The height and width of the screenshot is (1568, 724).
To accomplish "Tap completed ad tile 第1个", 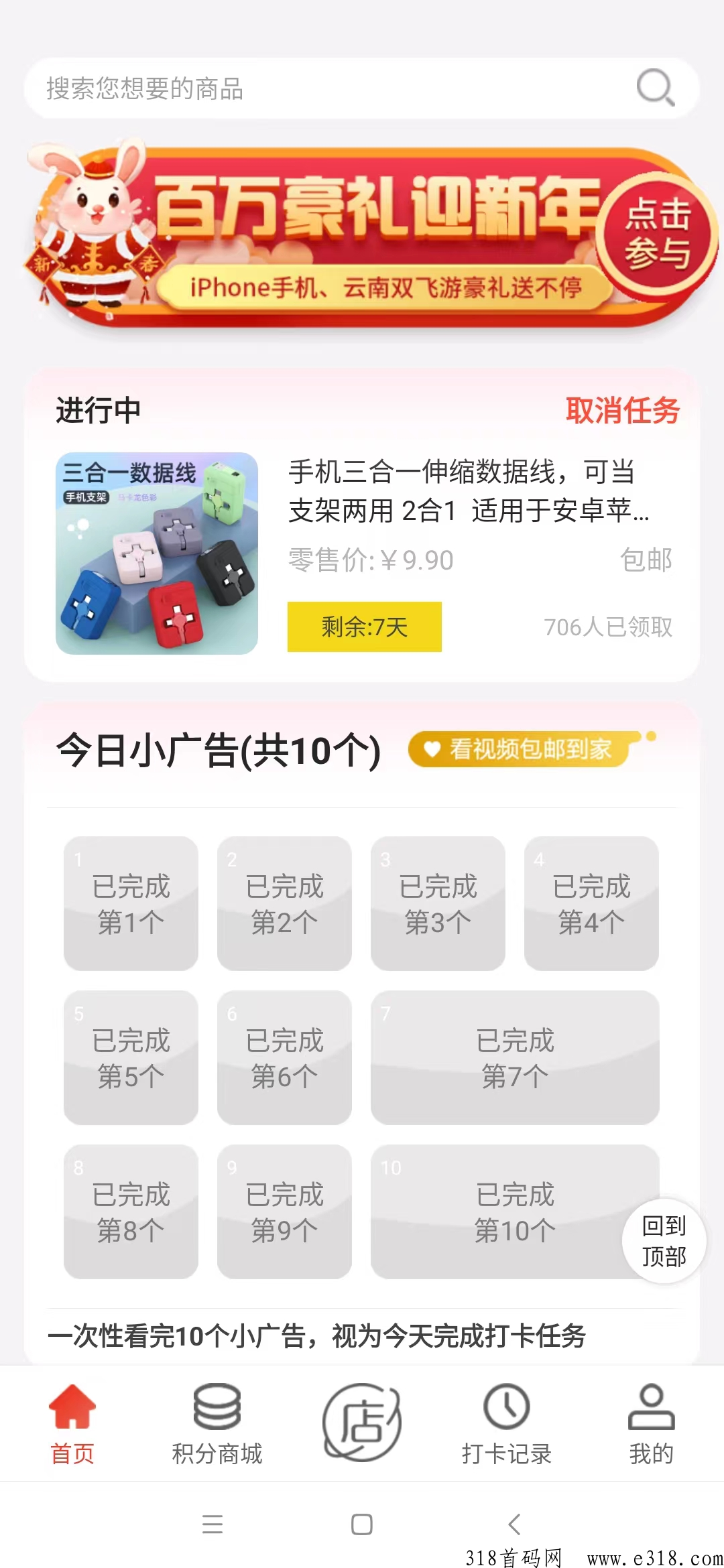I will (131, 905).
